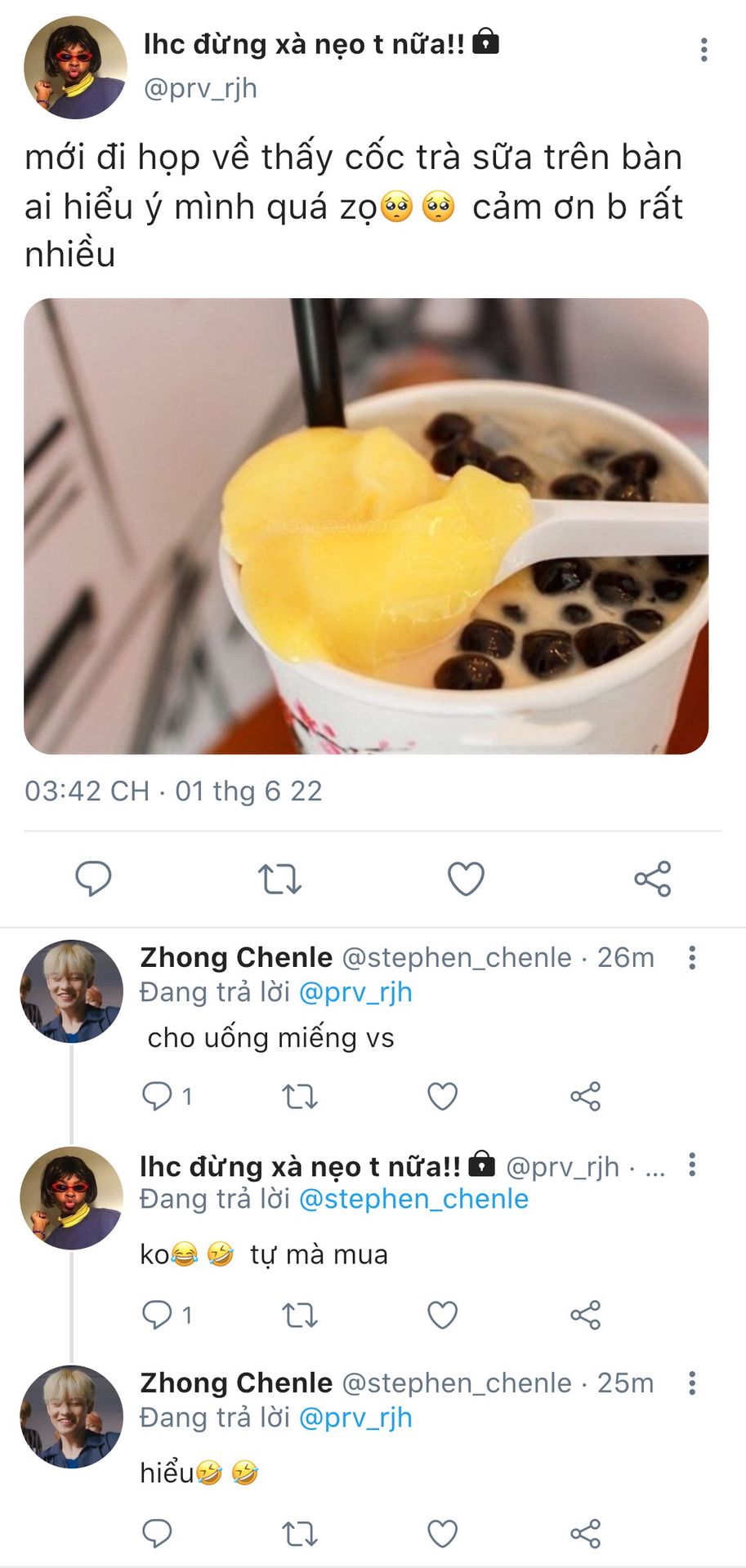The width and height of the screenshot is (746, 1568).
Task: Open comments on the reply "tự mà mua"
Action: click(x=158, y=1315)
